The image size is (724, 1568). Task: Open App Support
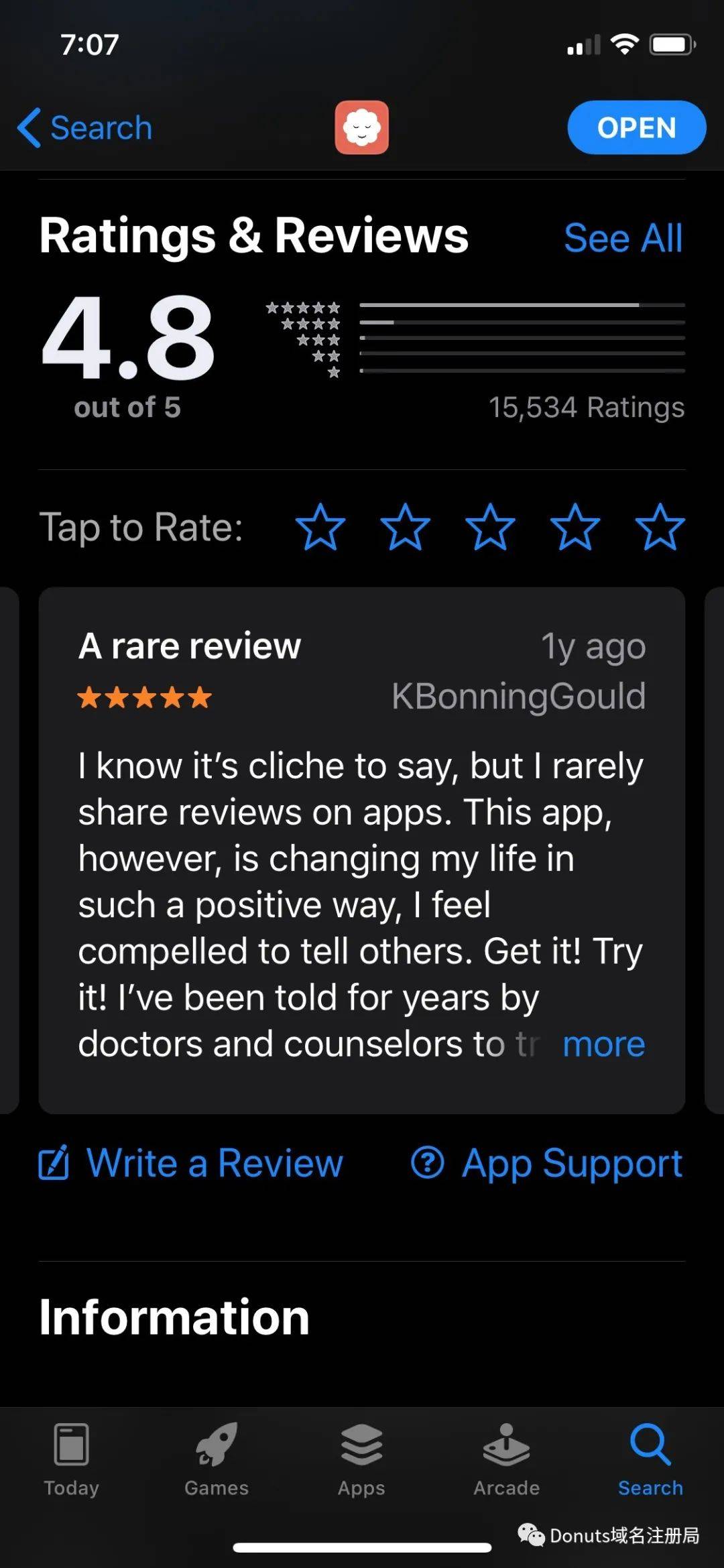click(x=547, y=1163)
